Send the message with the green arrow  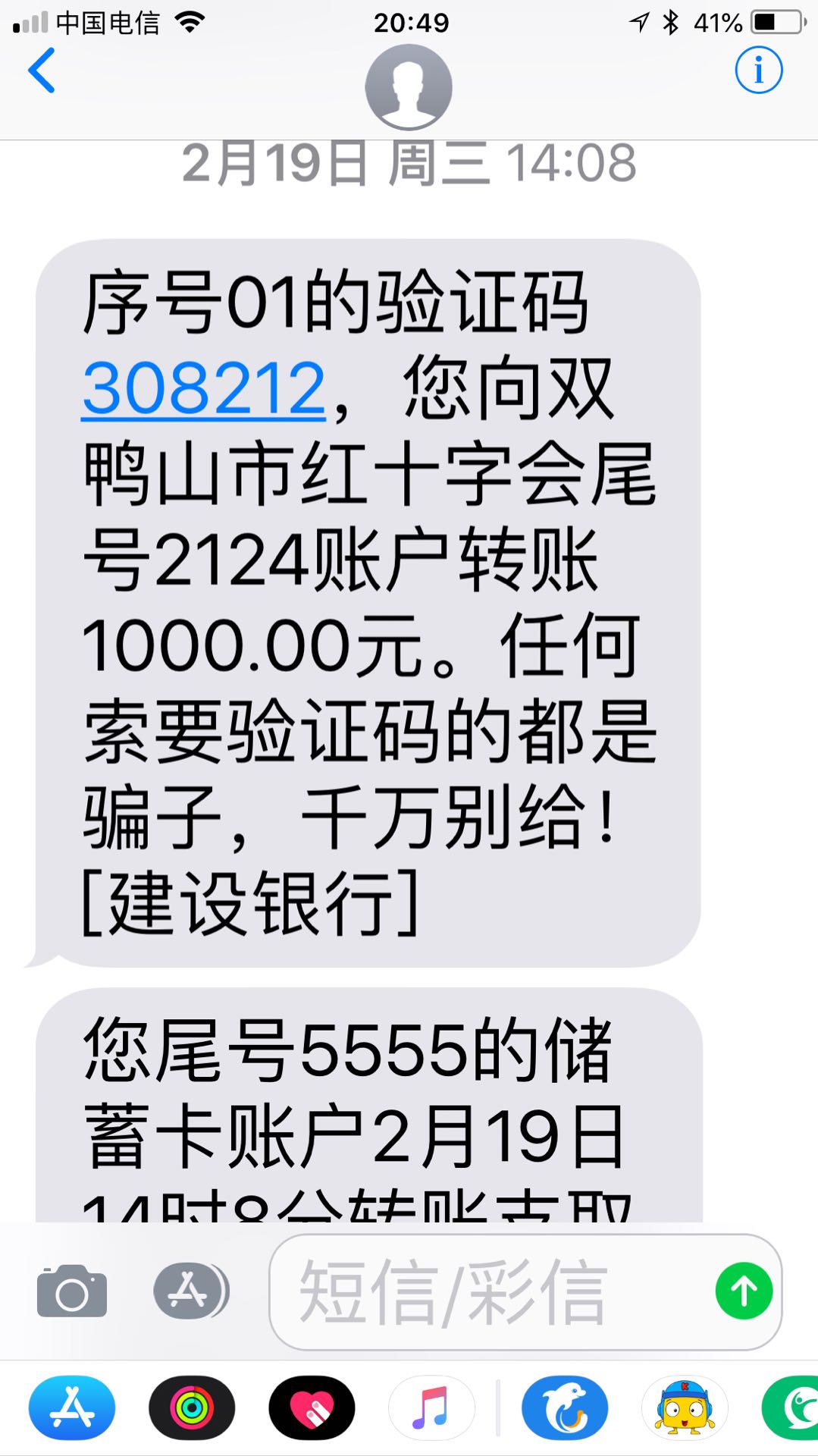[744, 1291]
